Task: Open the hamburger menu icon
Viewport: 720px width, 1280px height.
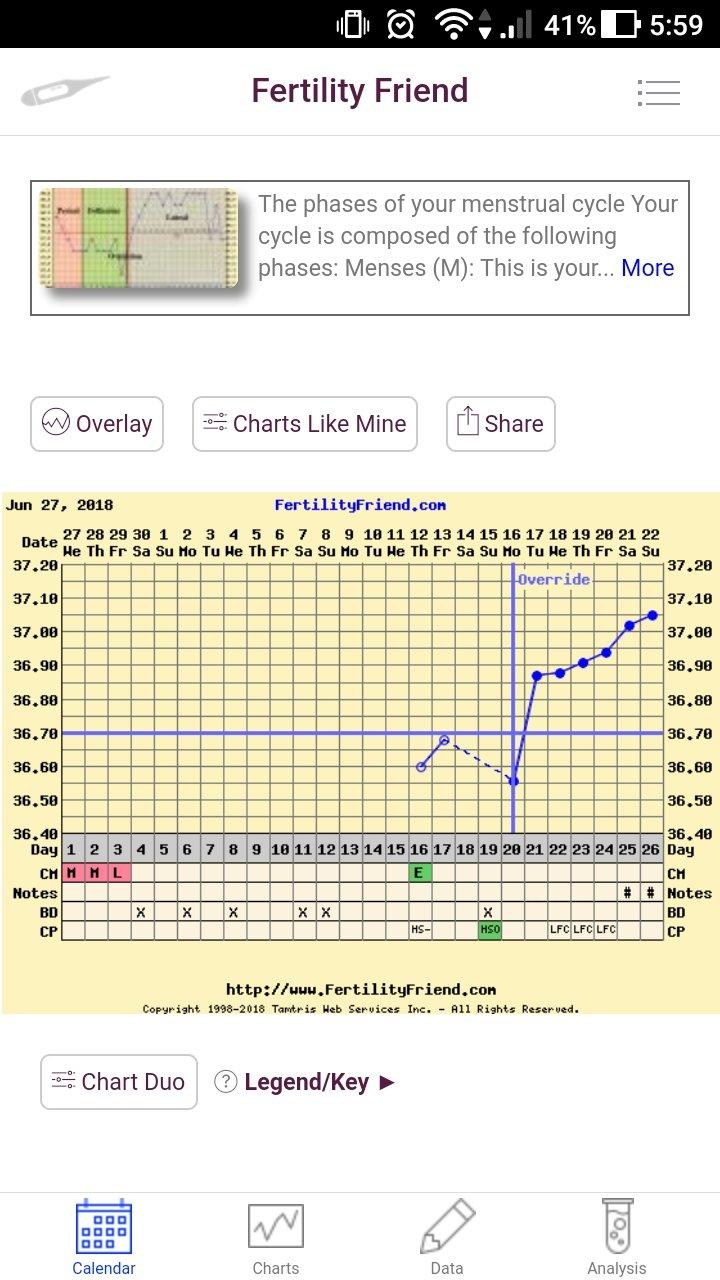Action: [658, 93]
